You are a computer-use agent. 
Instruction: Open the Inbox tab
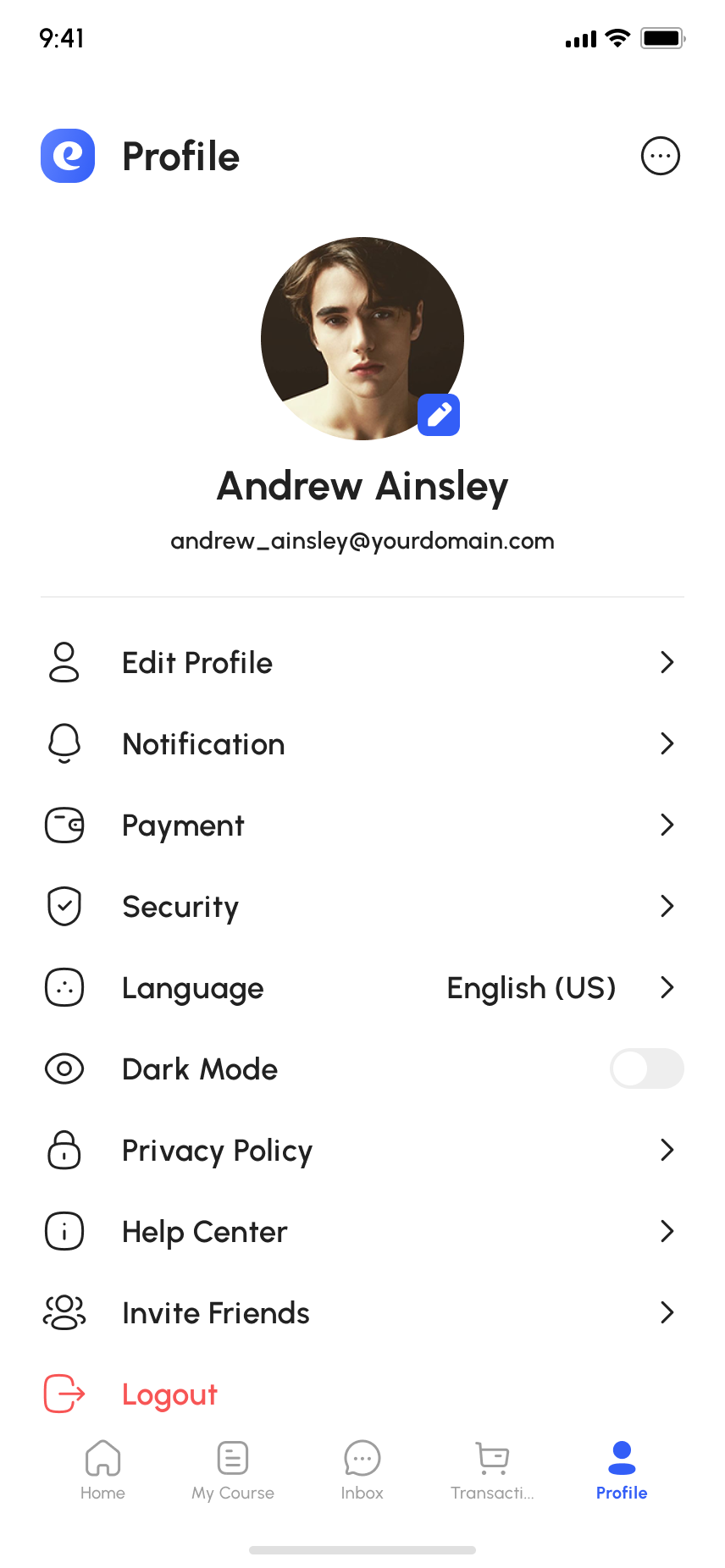tap(362, 1471)
